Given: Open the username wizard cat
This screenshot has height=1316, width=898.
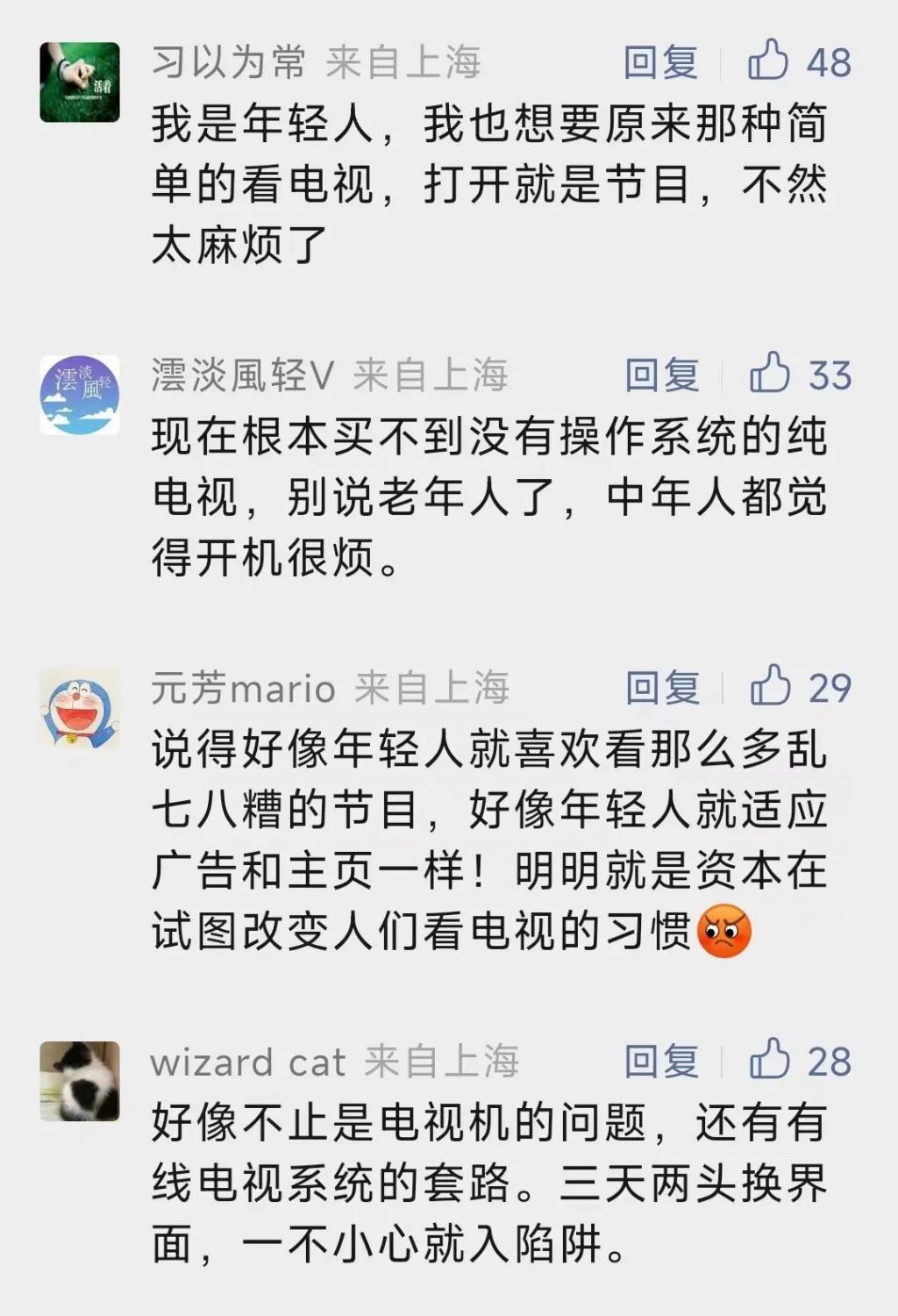Looking at the screenshot, I should (247, 1062).
